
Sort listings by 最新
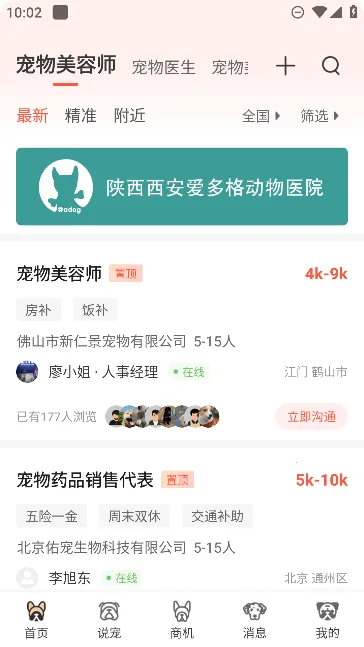[32, 116]
